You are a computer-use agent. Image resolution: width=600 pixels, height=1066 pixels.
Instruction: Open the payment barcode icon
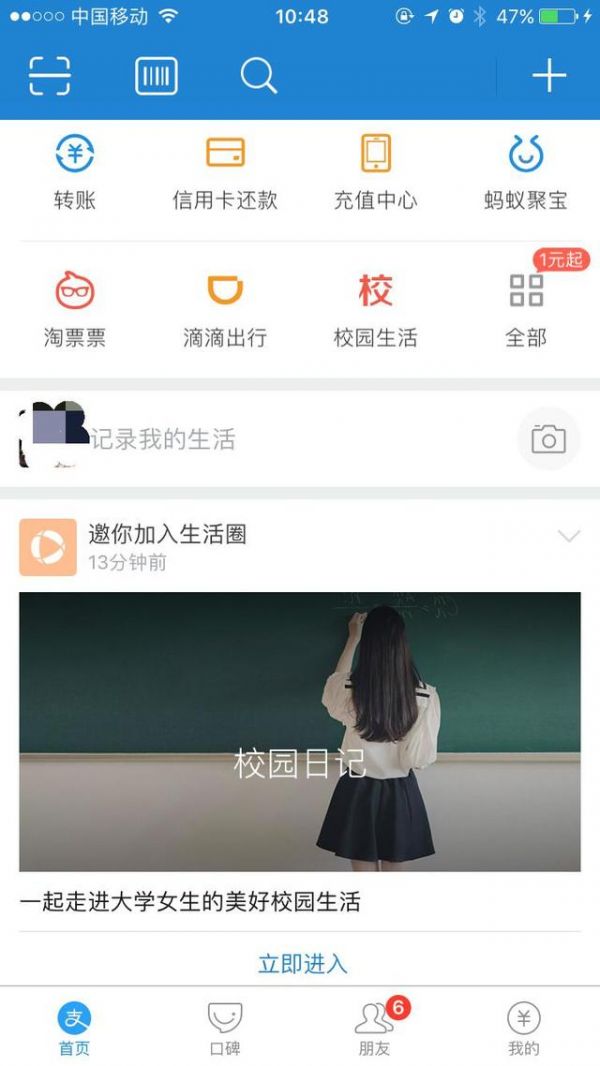pyautogui.click(x=156, y=76)
